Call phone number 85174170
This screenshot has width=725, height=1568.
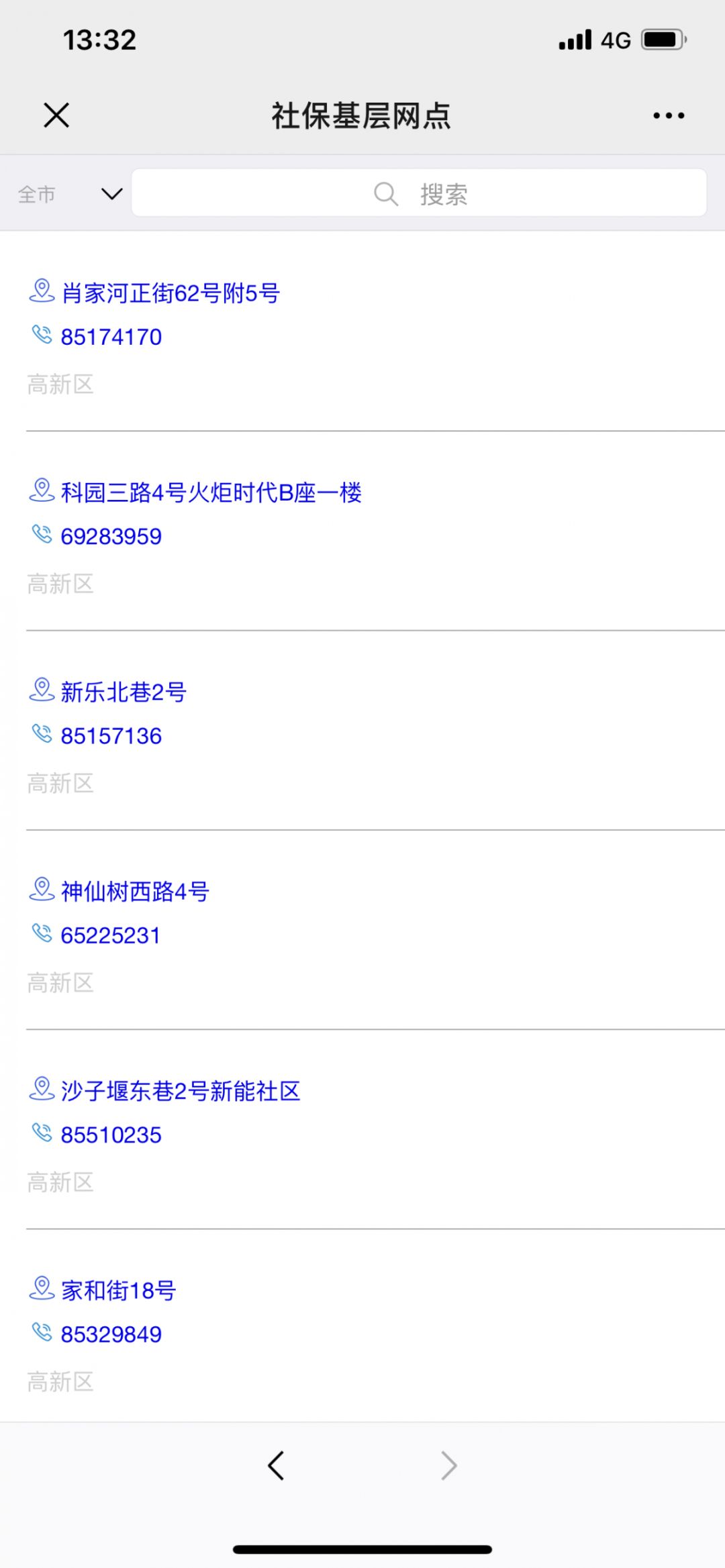point(111,336)
